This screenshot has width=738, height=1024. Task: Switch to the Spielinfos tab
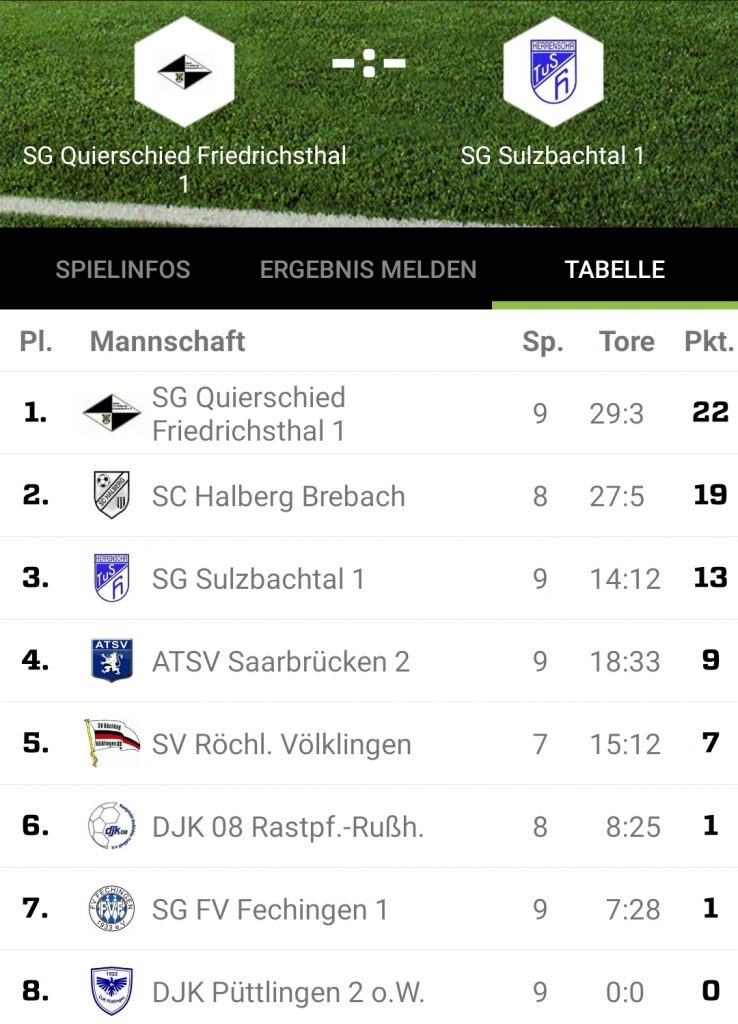123,269
